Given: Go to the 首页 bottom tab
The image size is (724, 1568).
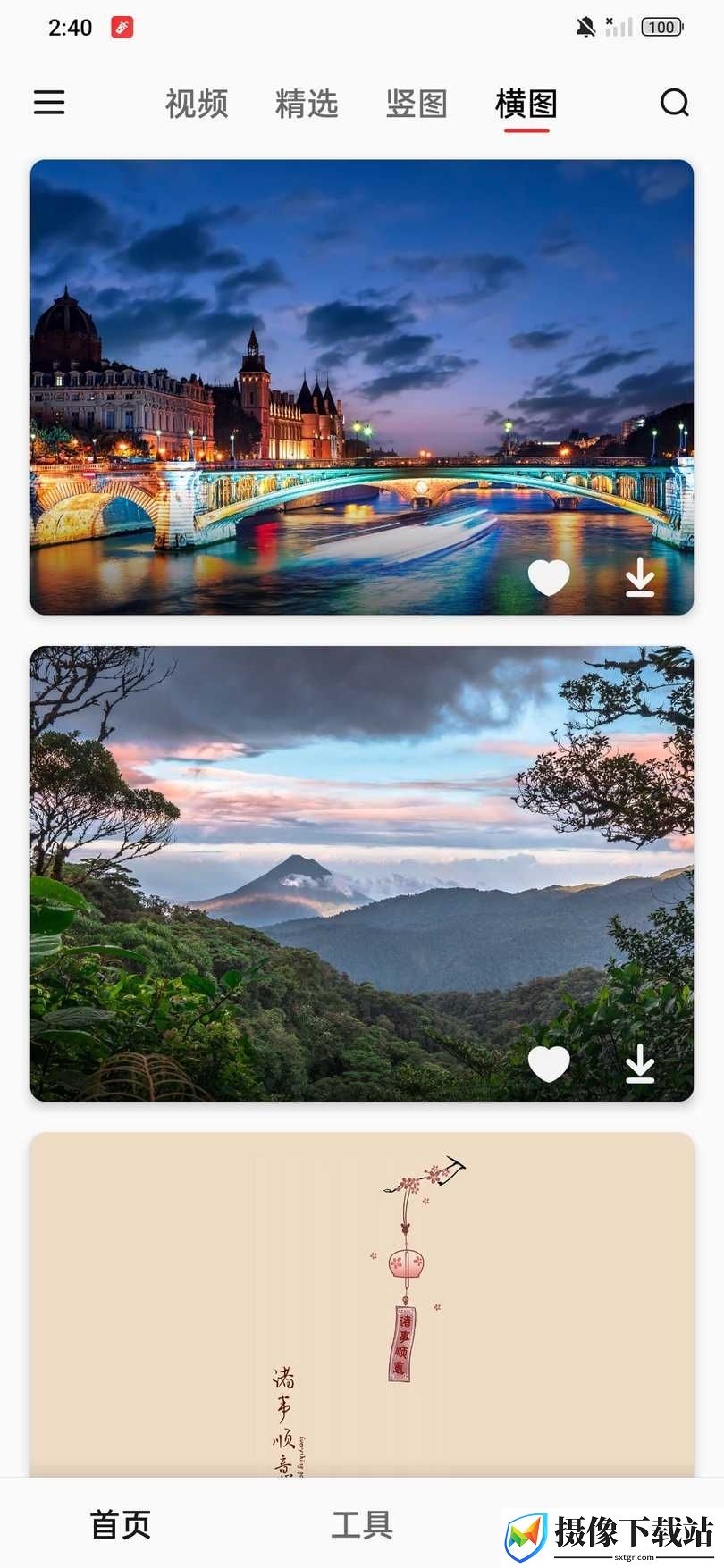Looking at the screenshot, I should click(121, 1524).
